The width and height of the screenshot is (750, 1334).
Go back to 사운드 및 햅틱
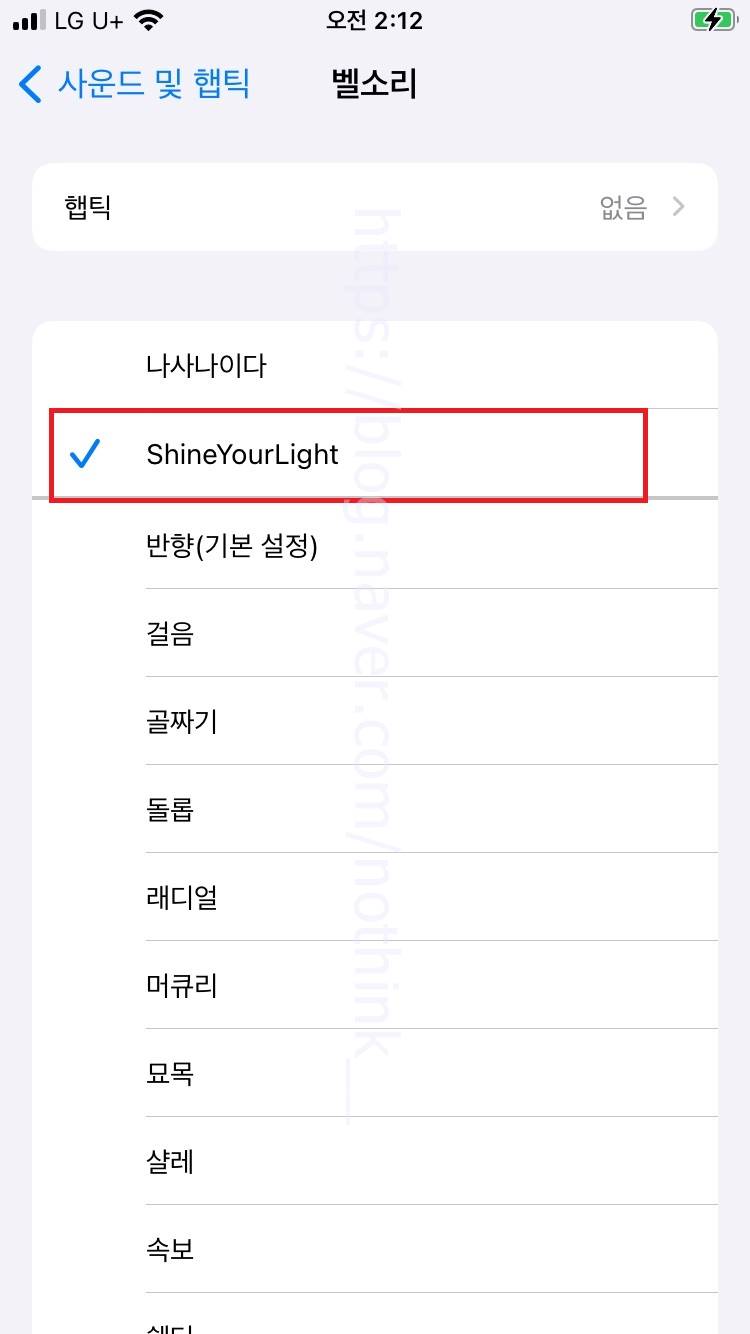(134, 84)
